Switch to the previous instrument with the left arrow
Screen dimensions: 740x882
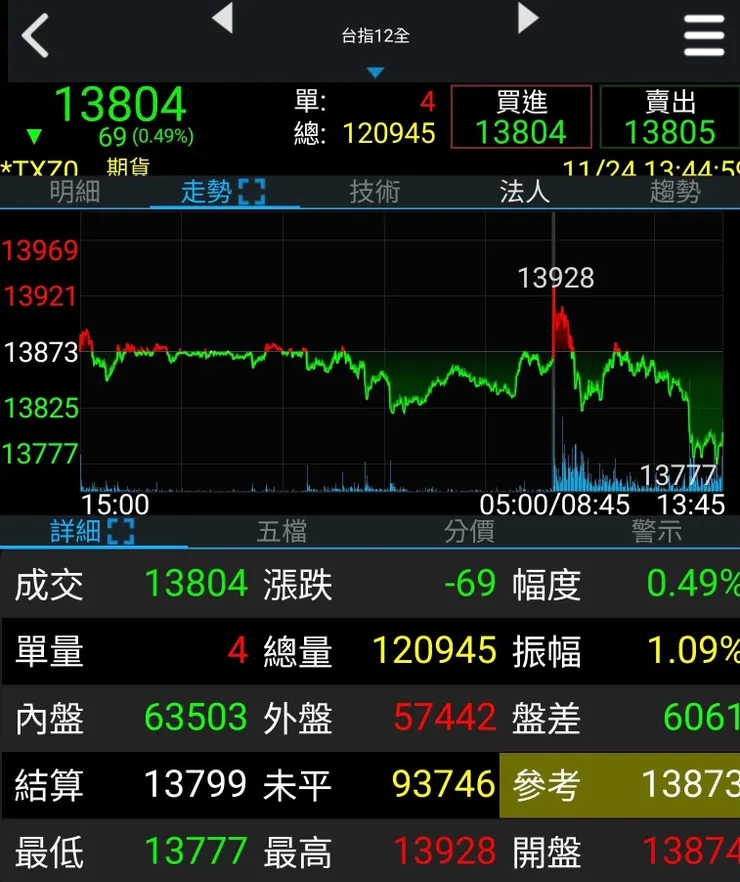tap(223, 18)
